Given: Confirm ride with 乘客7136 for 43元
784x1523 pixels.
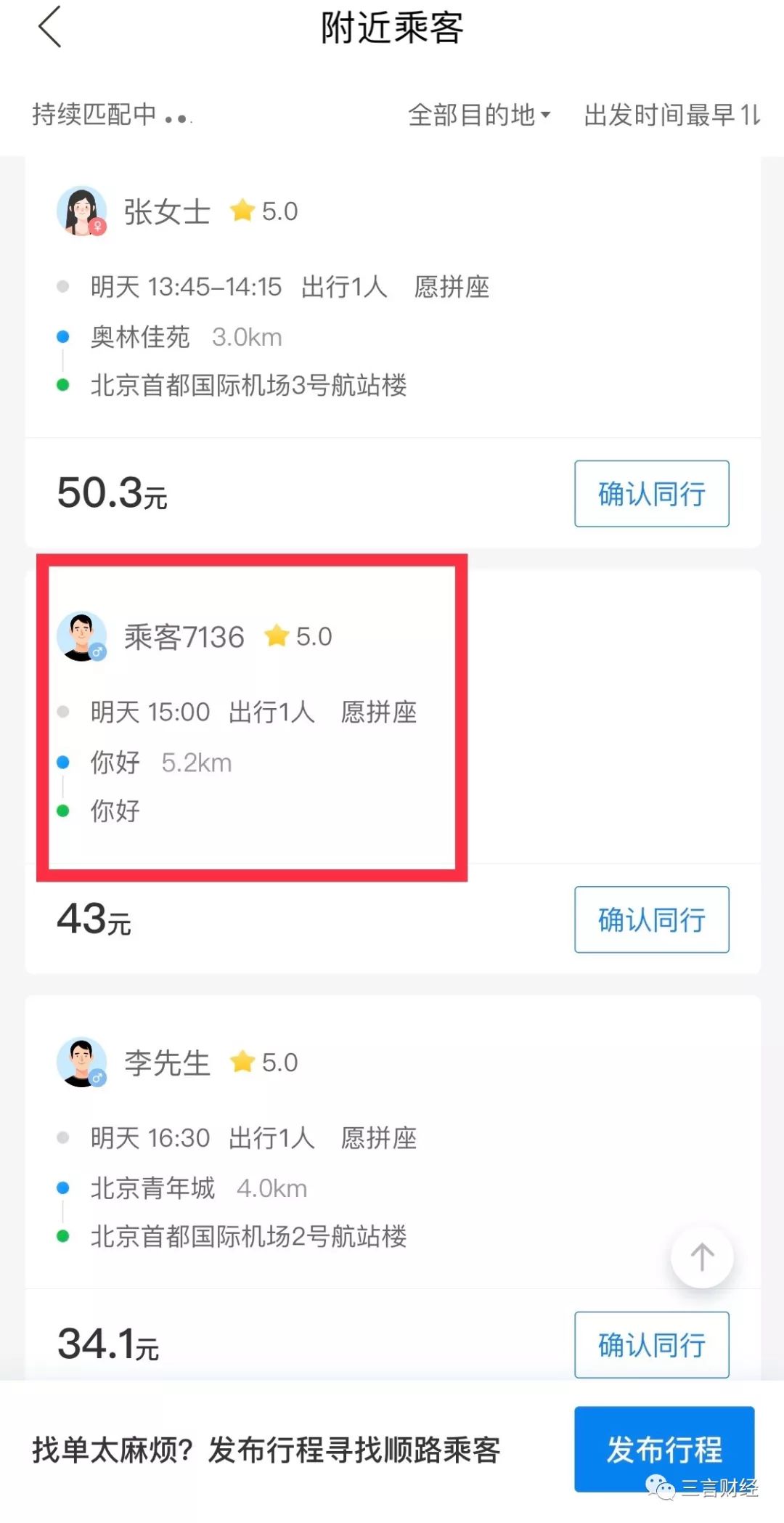Looking at the screenshot, I should pos(651,919).
